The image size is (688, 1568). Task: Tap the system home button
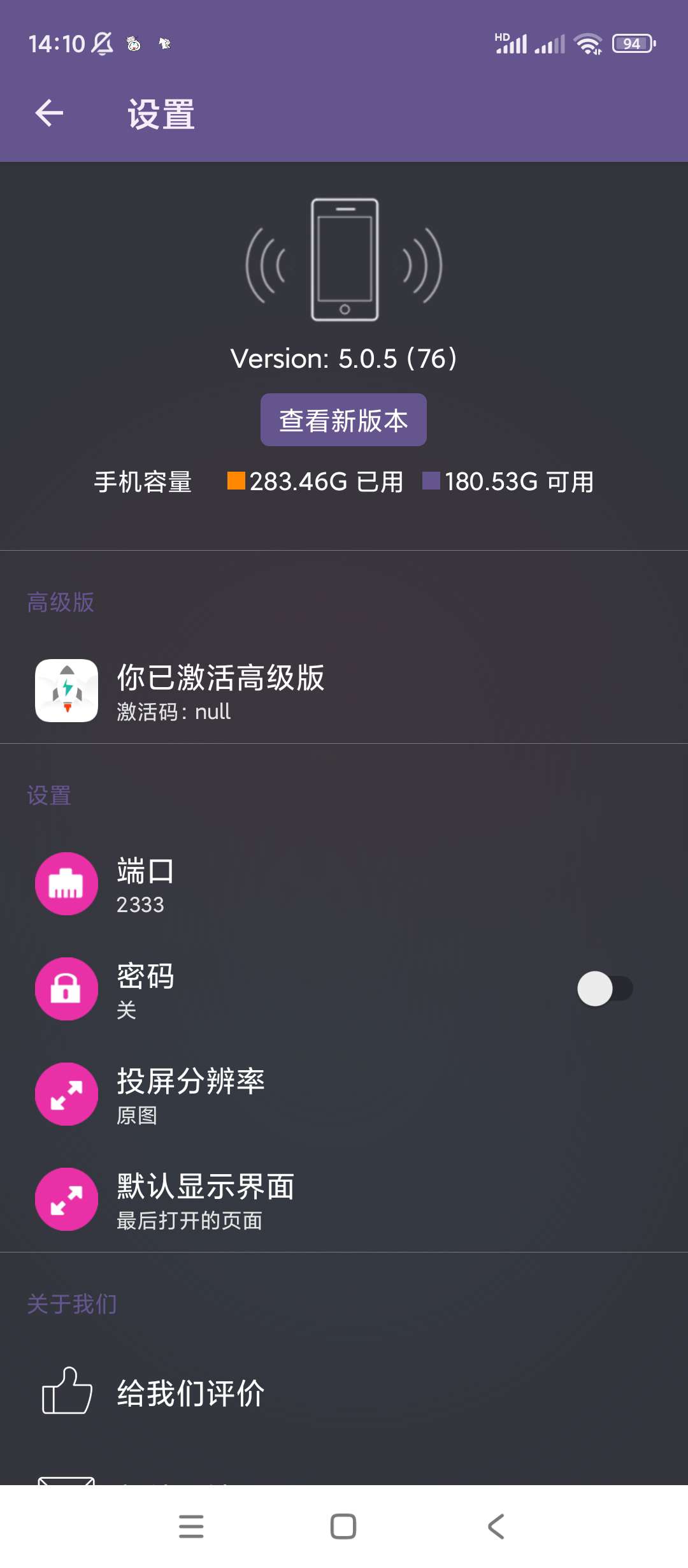343,1527
